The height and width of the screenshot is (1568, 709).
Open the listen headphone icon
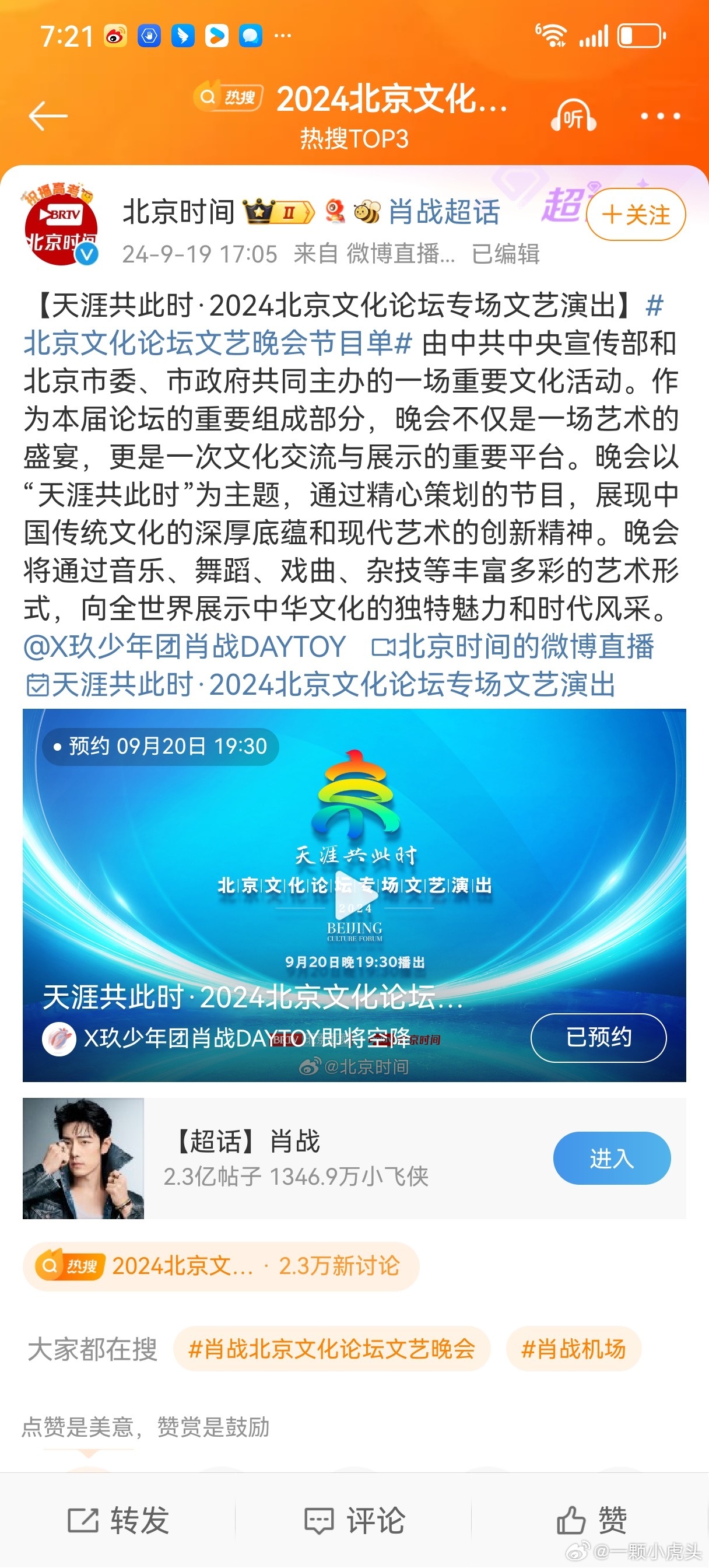[573, 116]
